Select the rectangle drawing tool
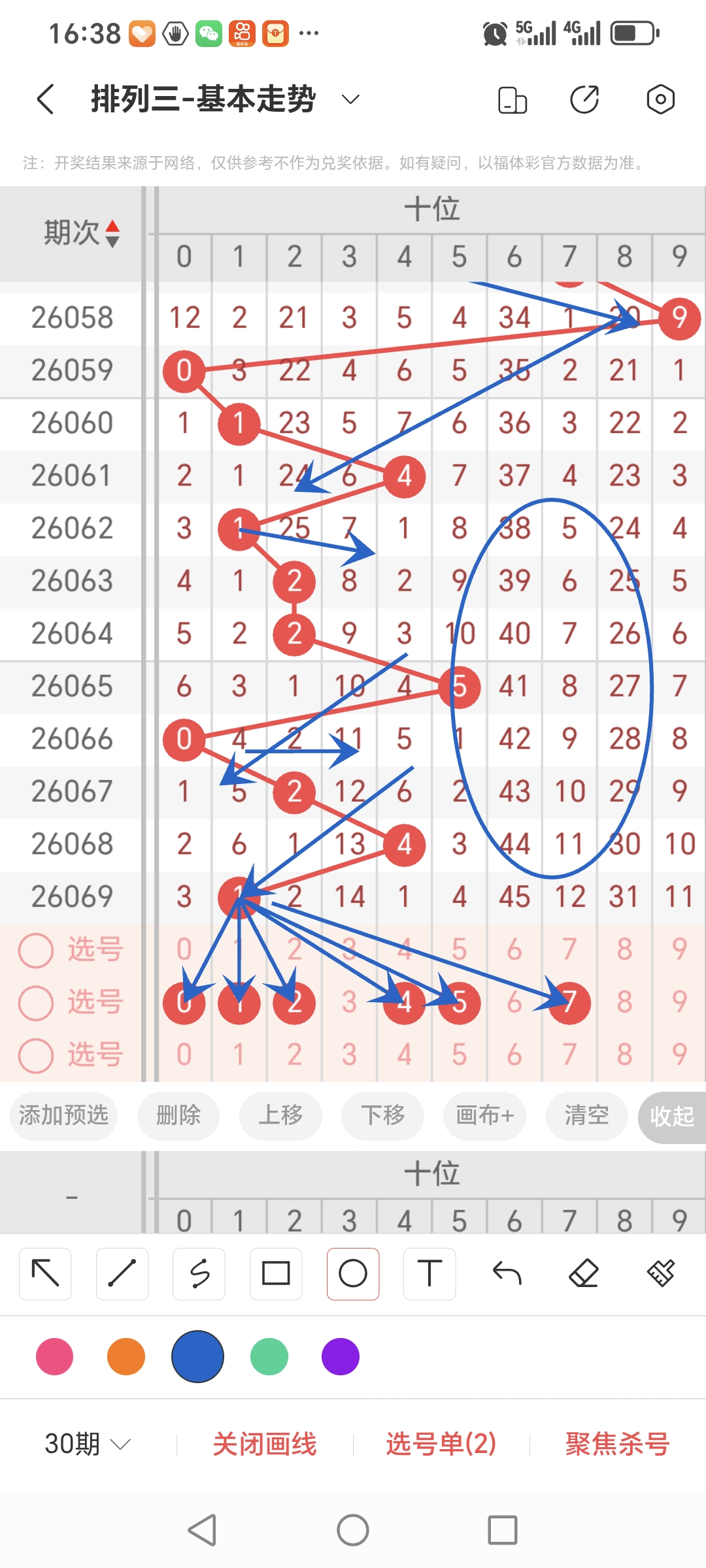 point(275,1273)
